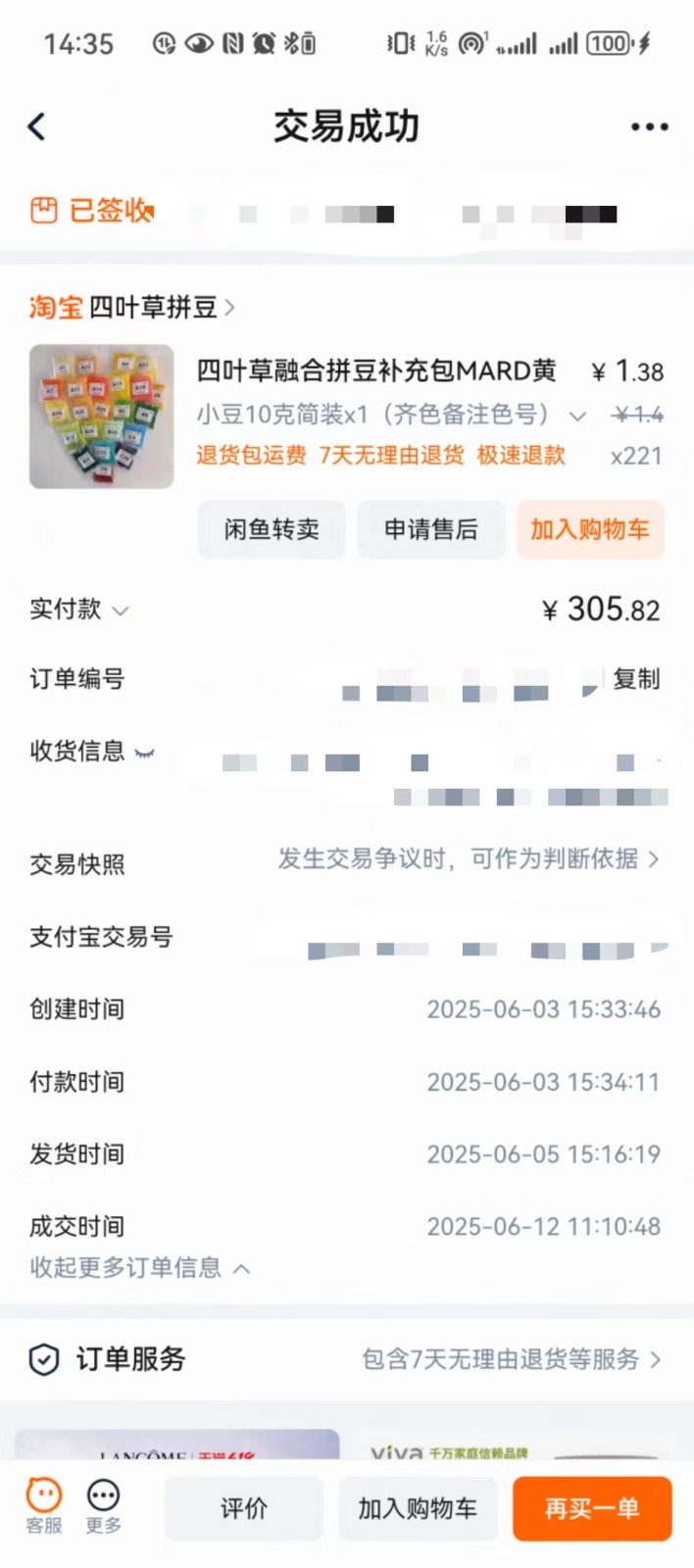Open the 四叶草融合拼豆补充包 product item
694x1568 pixels.
[347, 416]
